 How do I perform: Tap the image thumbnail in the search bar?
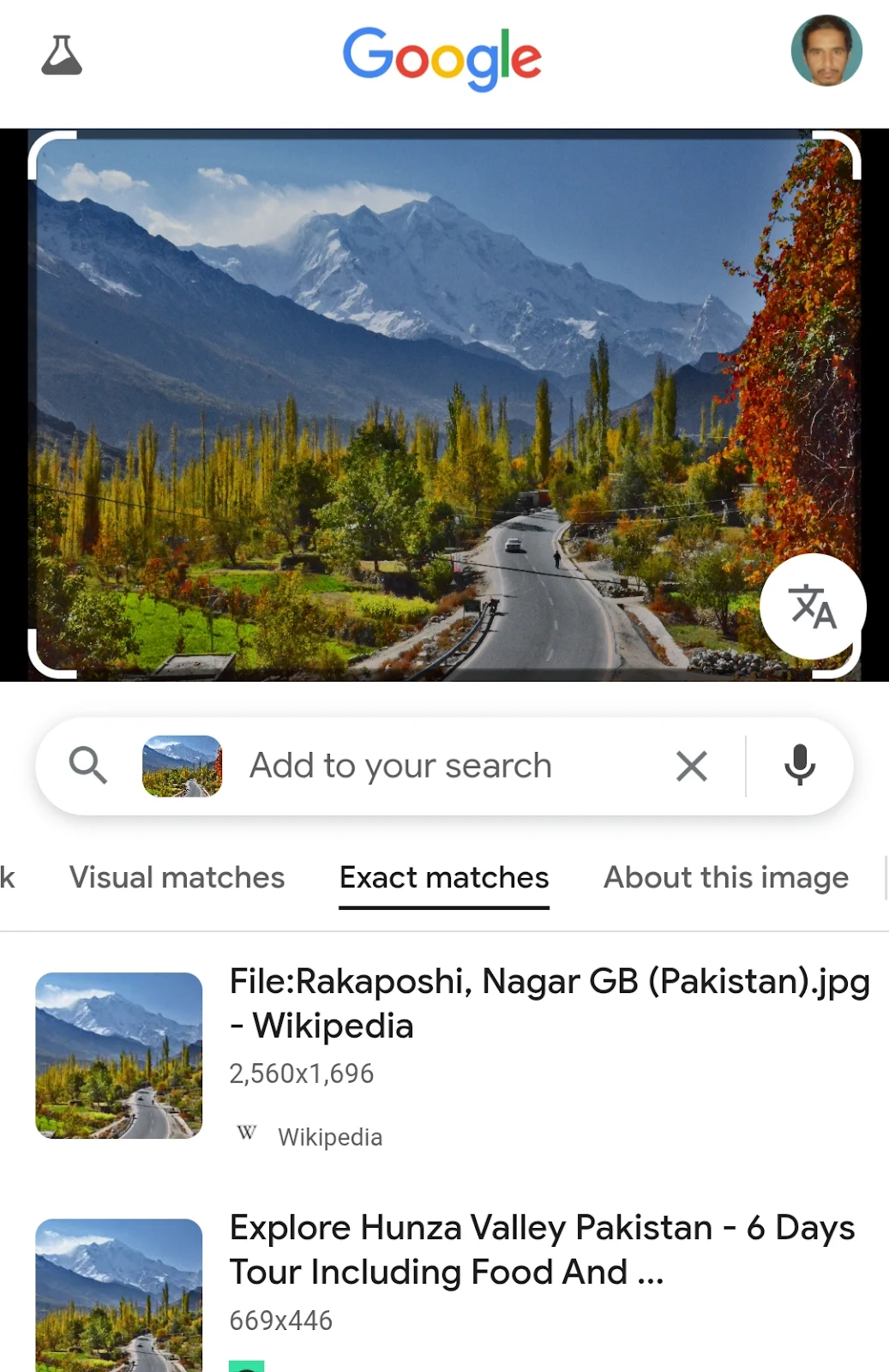click(x=182, y=766)
